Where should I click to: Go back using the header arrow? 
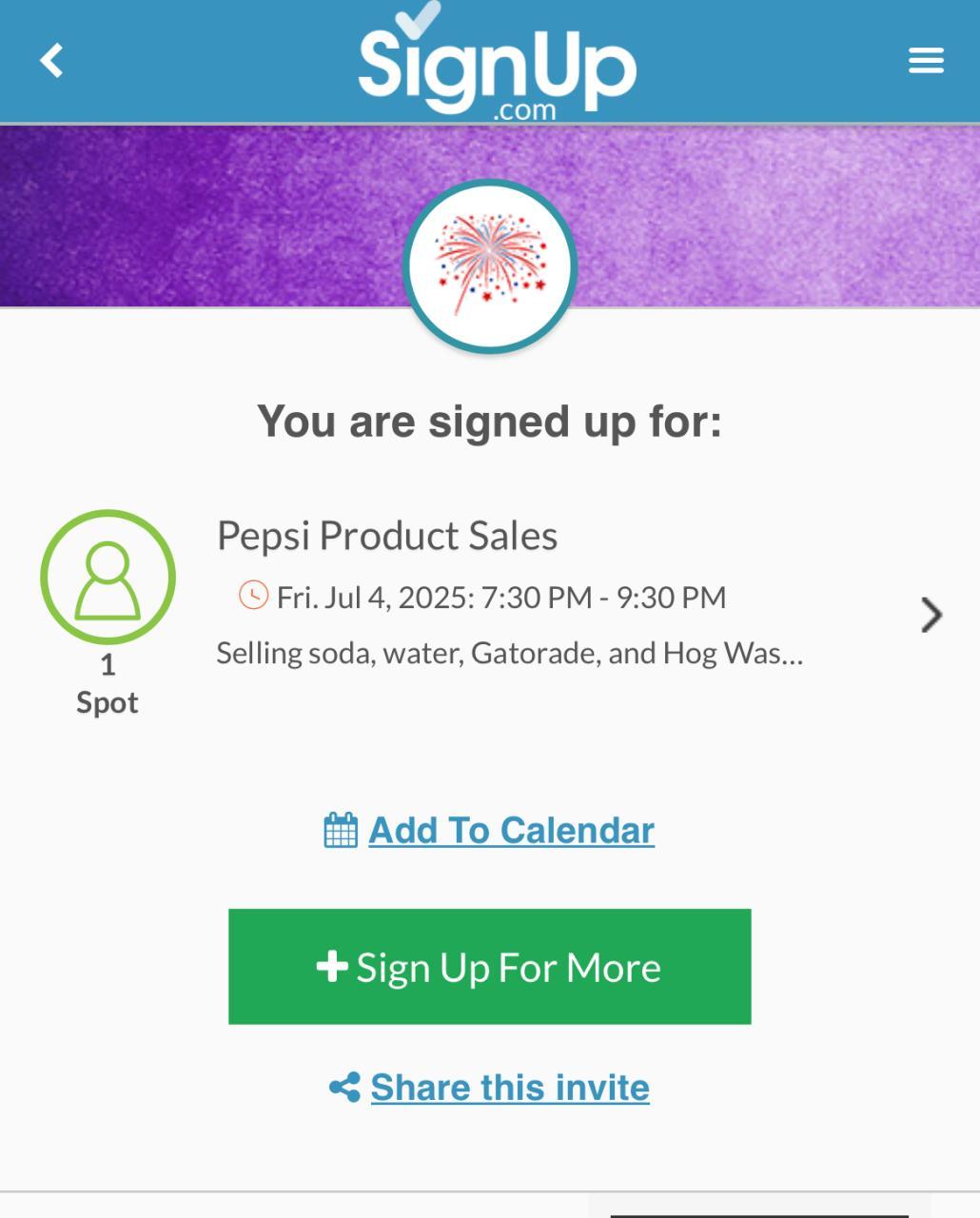pos(51,61)
